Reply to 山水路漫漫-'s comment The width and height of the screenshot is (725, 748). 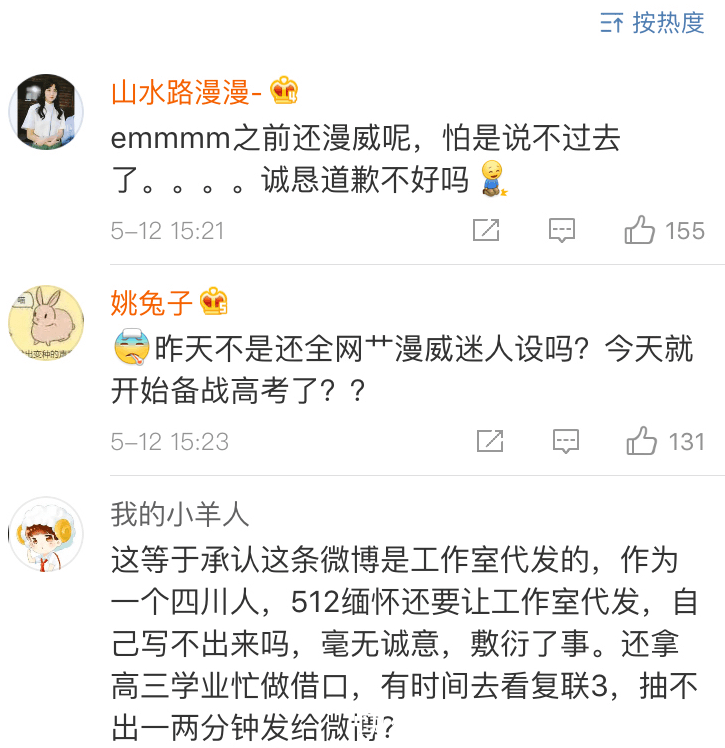tap(562, 231)
